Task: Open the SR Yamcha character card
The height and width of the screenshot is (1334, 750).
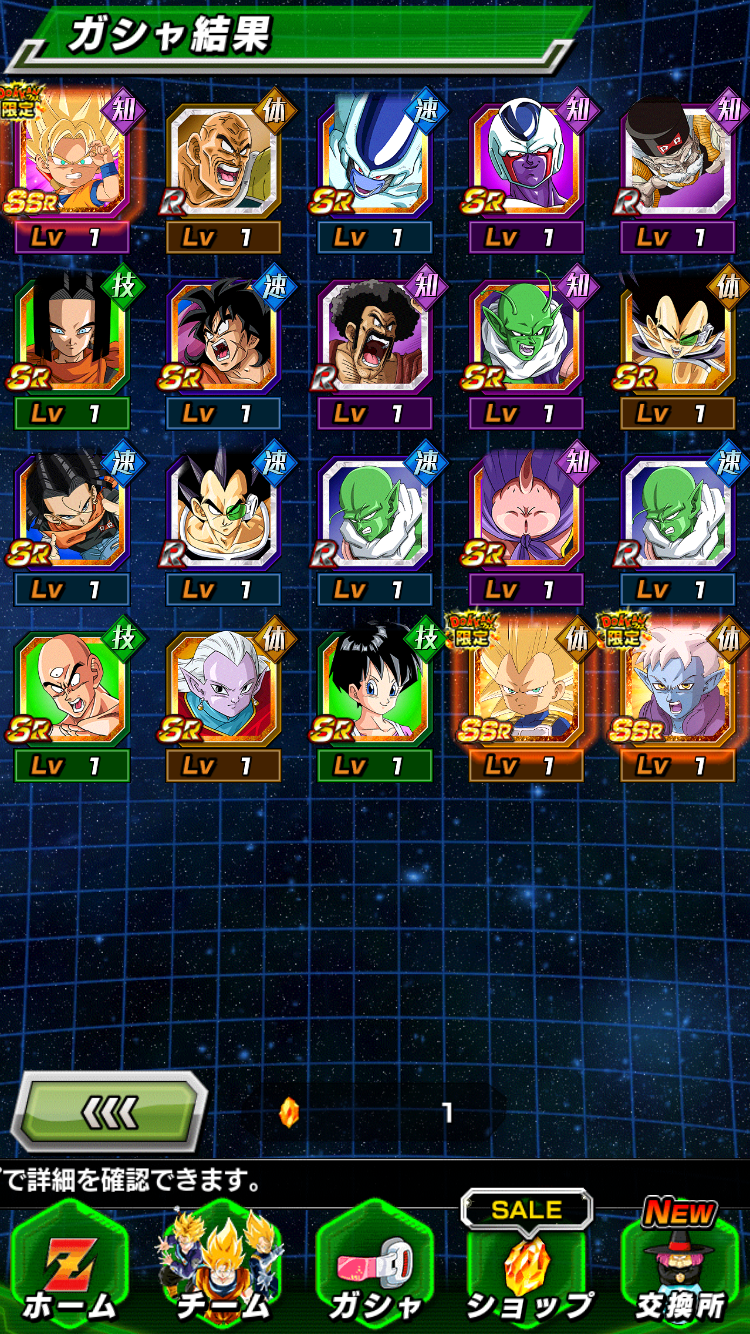Action: tap(222, 337)
